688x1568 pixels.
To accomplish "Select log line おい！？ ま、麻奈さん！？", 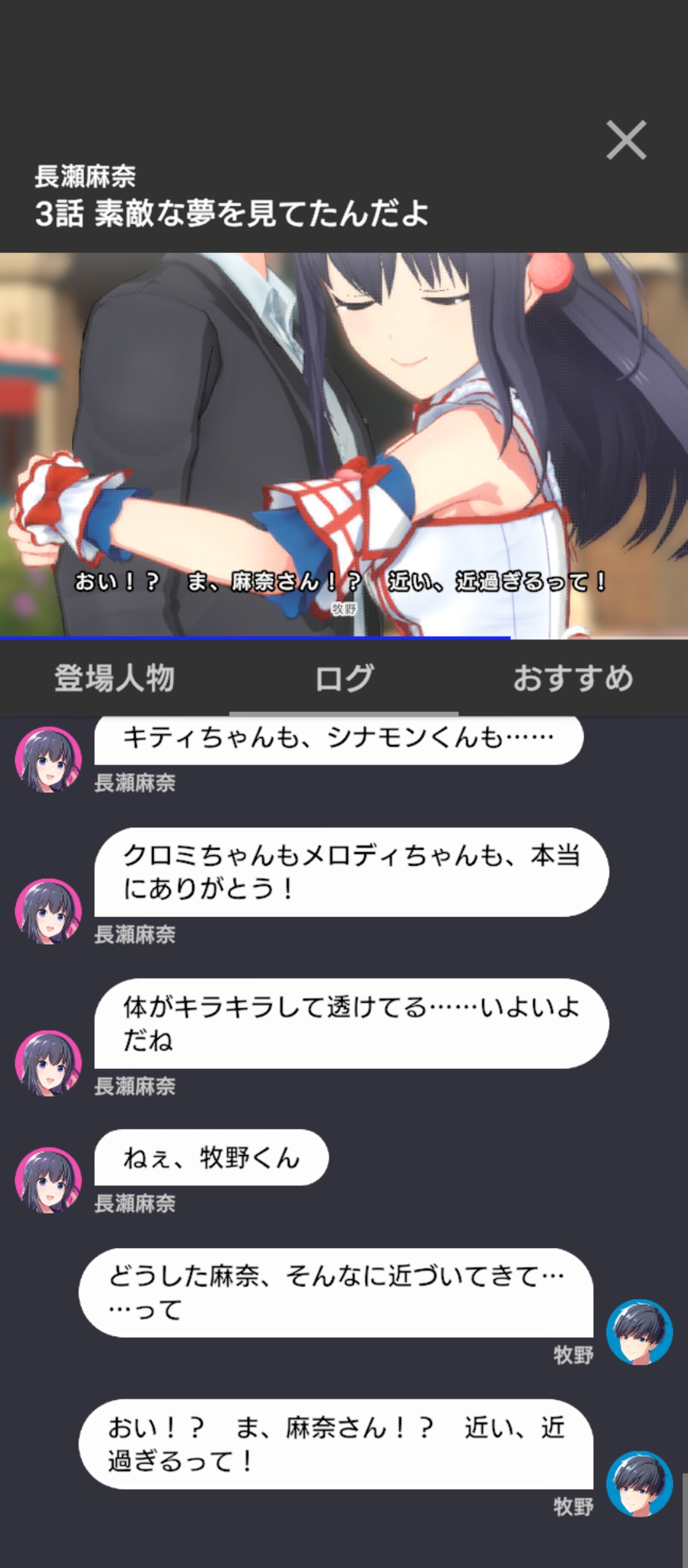I will [336, 1444].
